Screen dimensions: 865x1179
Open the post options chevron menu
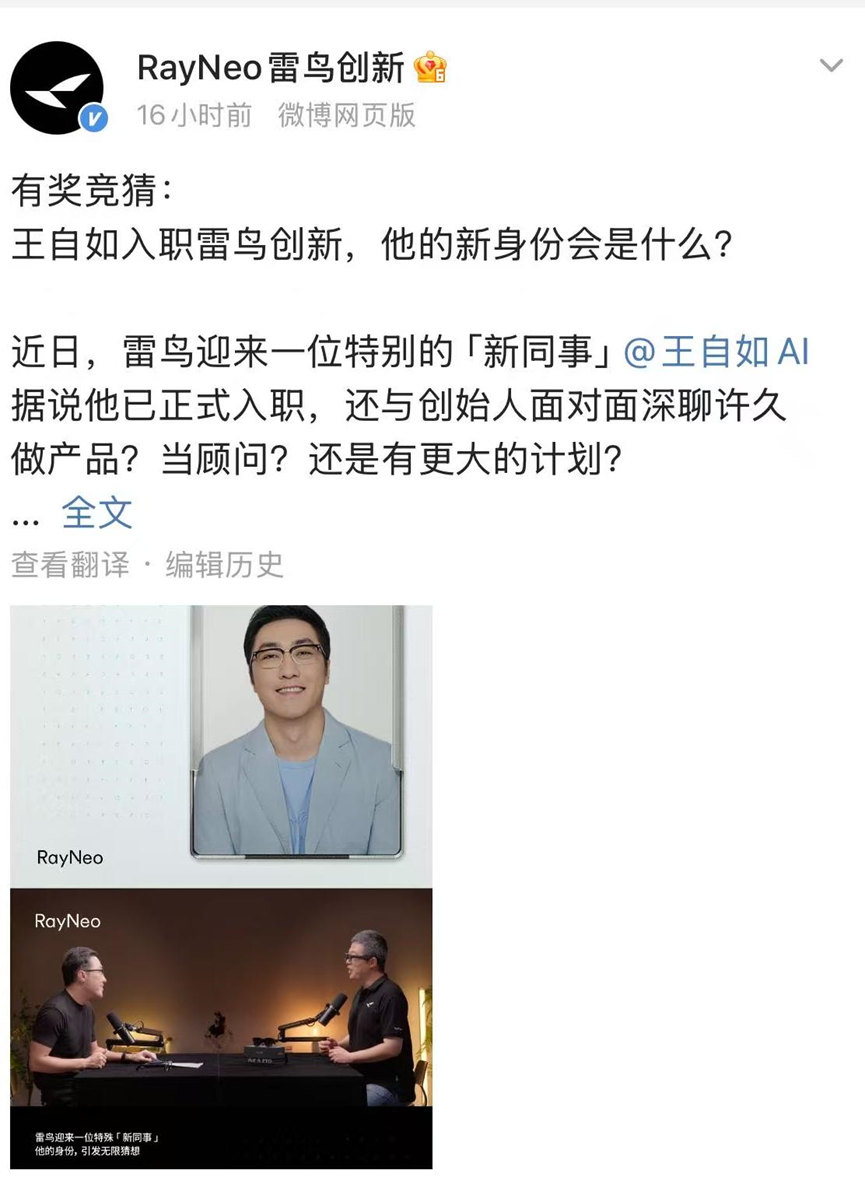(x=831, y=66)
